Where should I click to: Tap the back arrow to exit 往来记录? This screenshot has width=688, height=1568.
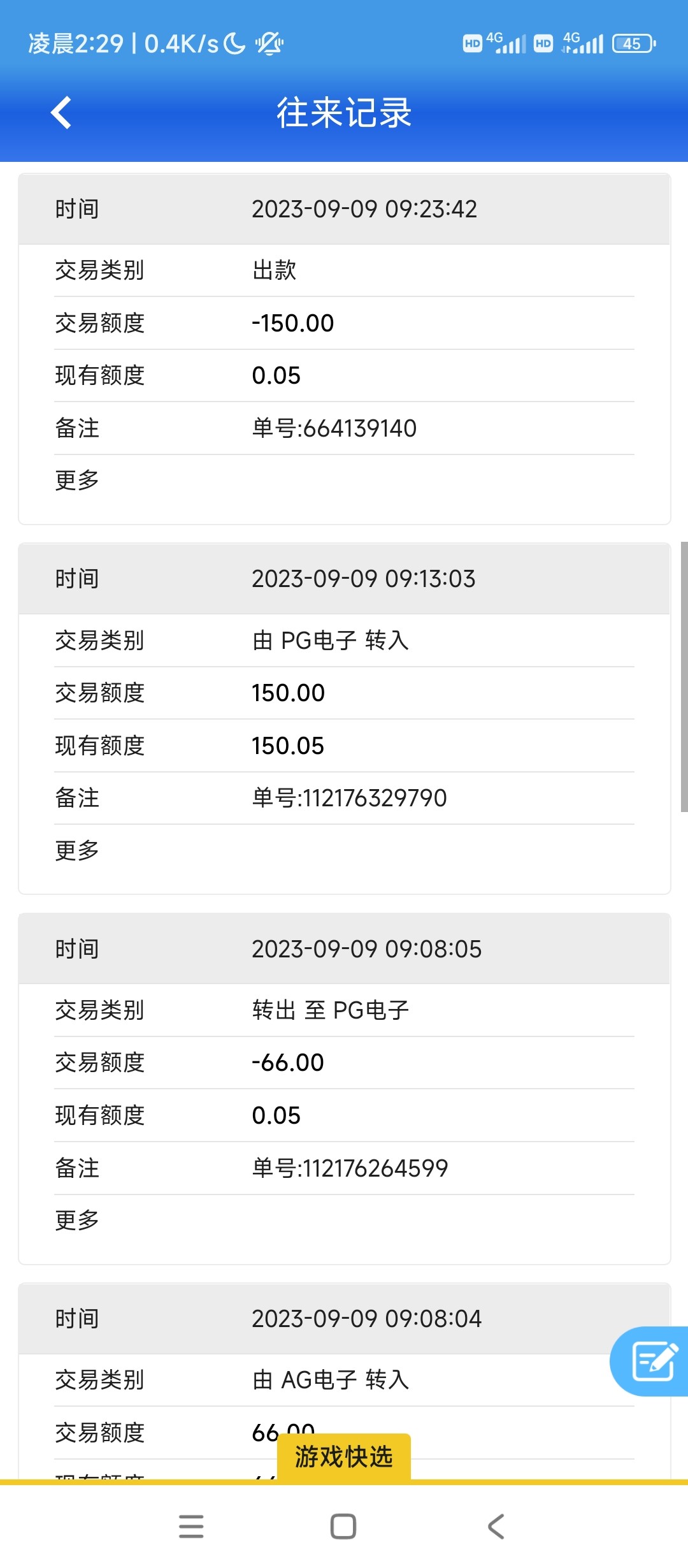pos(62,113)
